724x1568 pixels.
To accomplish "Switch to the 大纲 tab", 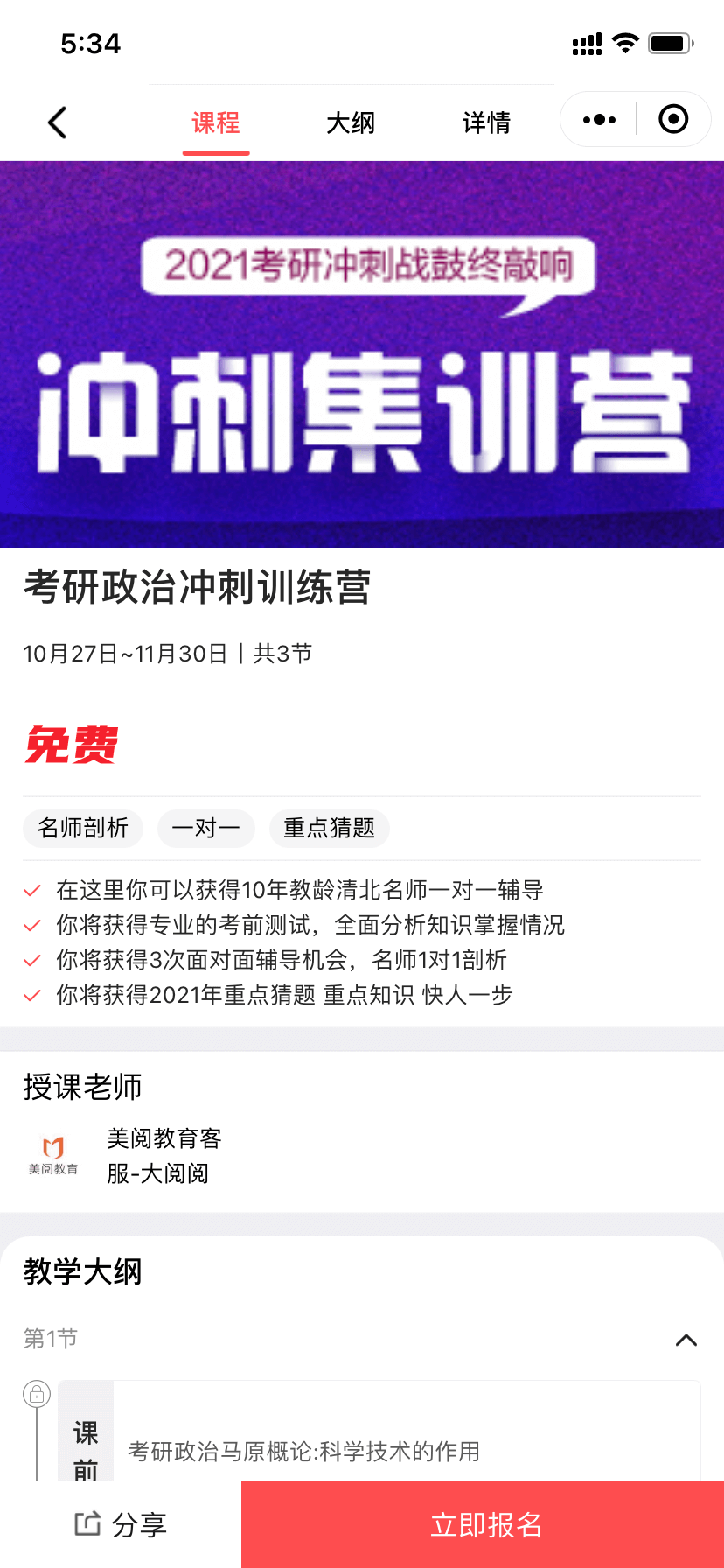I will [351, 122].
